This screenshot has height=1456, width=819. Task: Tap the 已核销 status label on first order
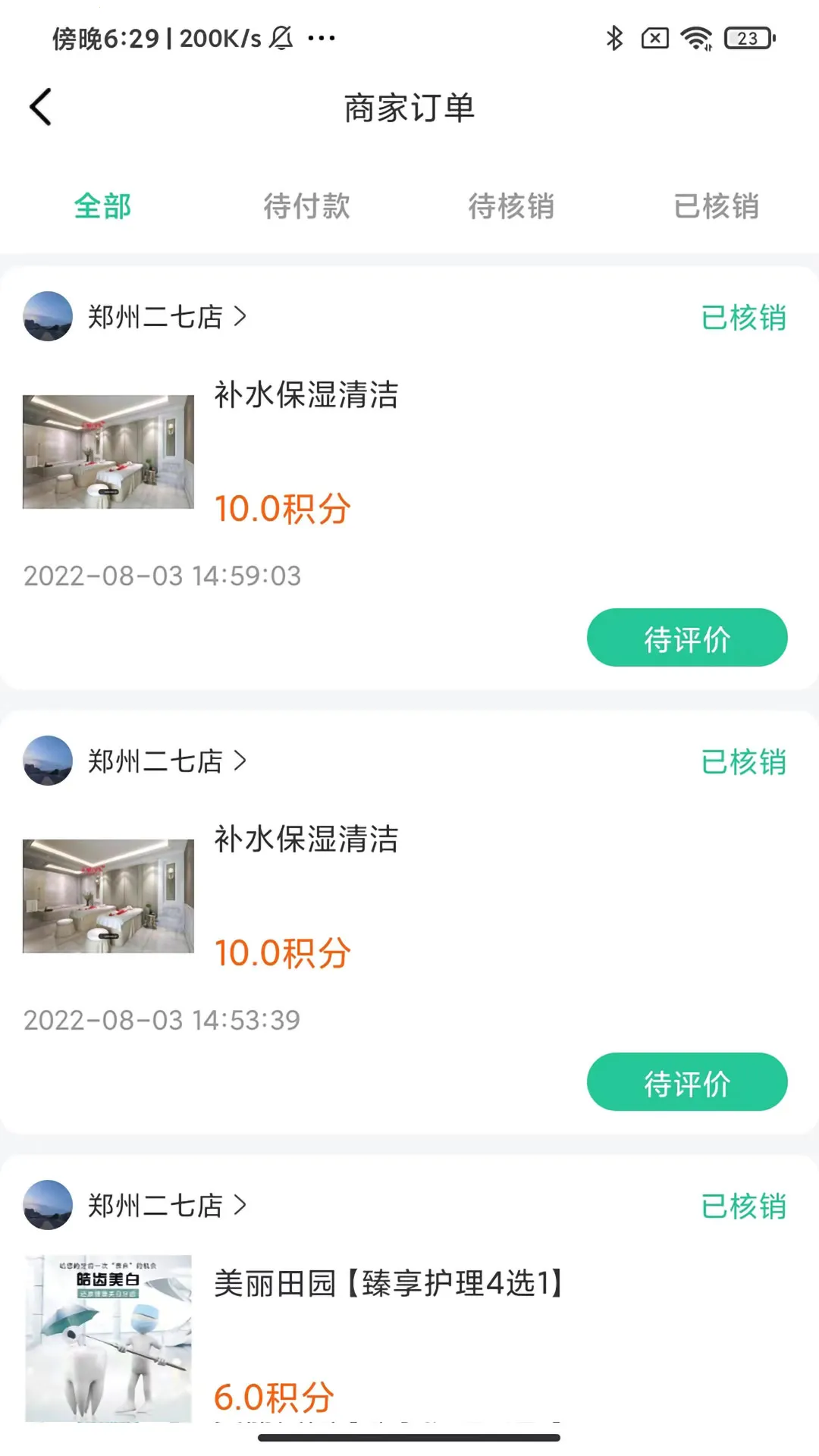(744, 317)
